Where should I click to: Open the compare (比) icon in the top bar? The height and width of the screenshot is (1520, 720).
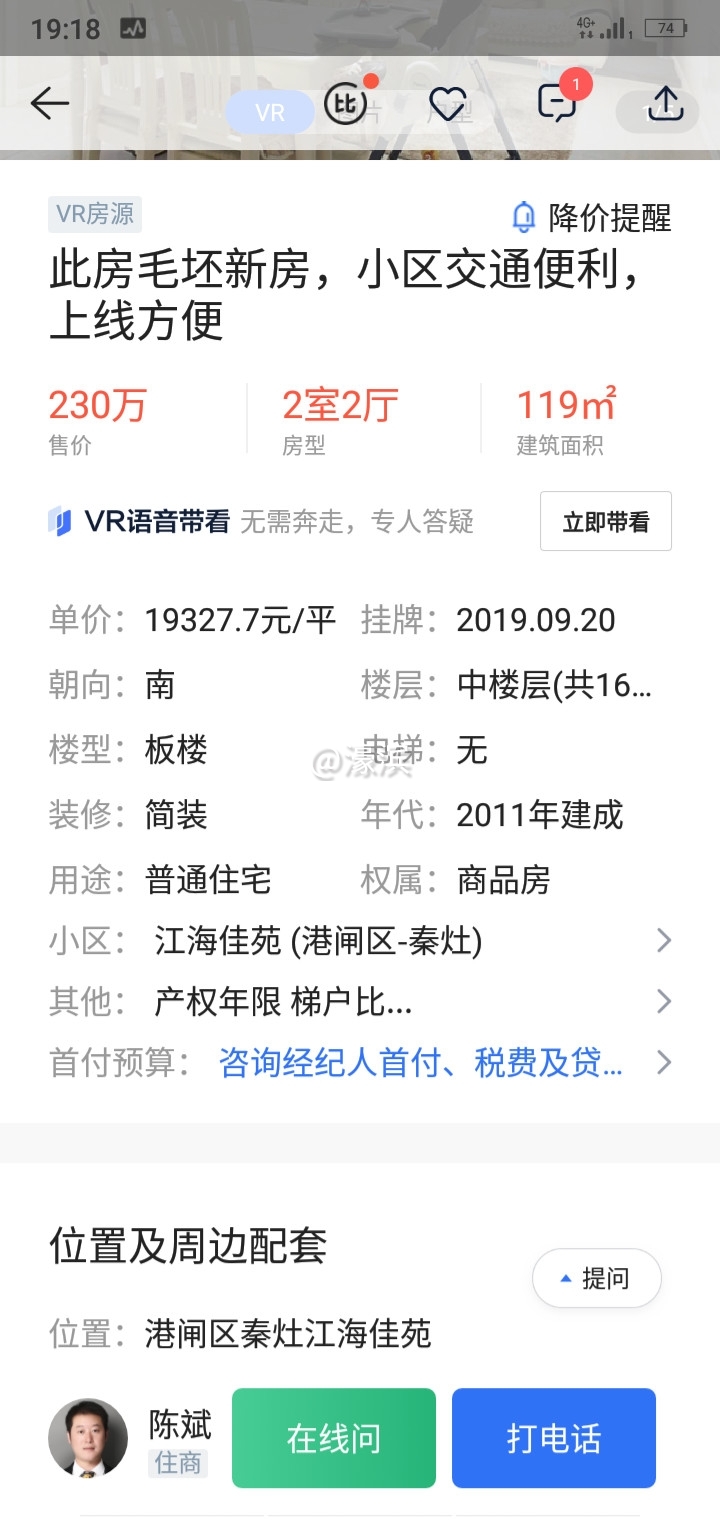(345, 104)
